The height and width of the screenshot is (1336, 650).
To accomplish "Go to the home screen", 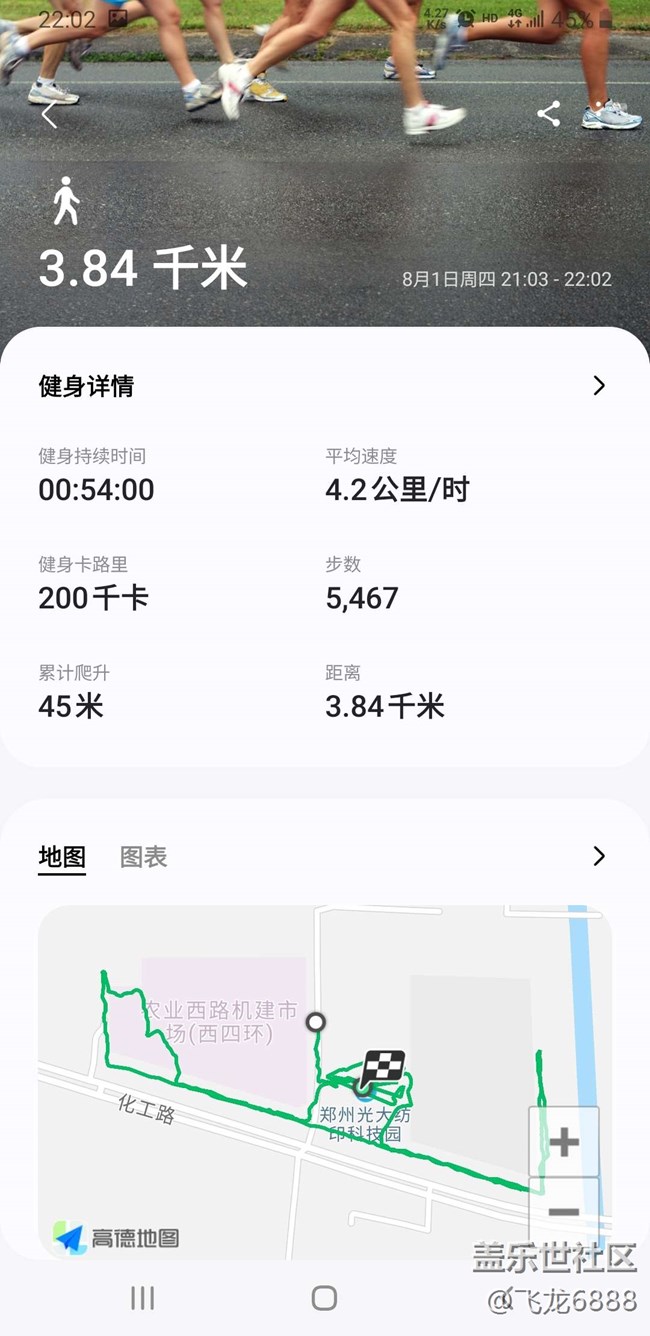I will point(324,1298).
